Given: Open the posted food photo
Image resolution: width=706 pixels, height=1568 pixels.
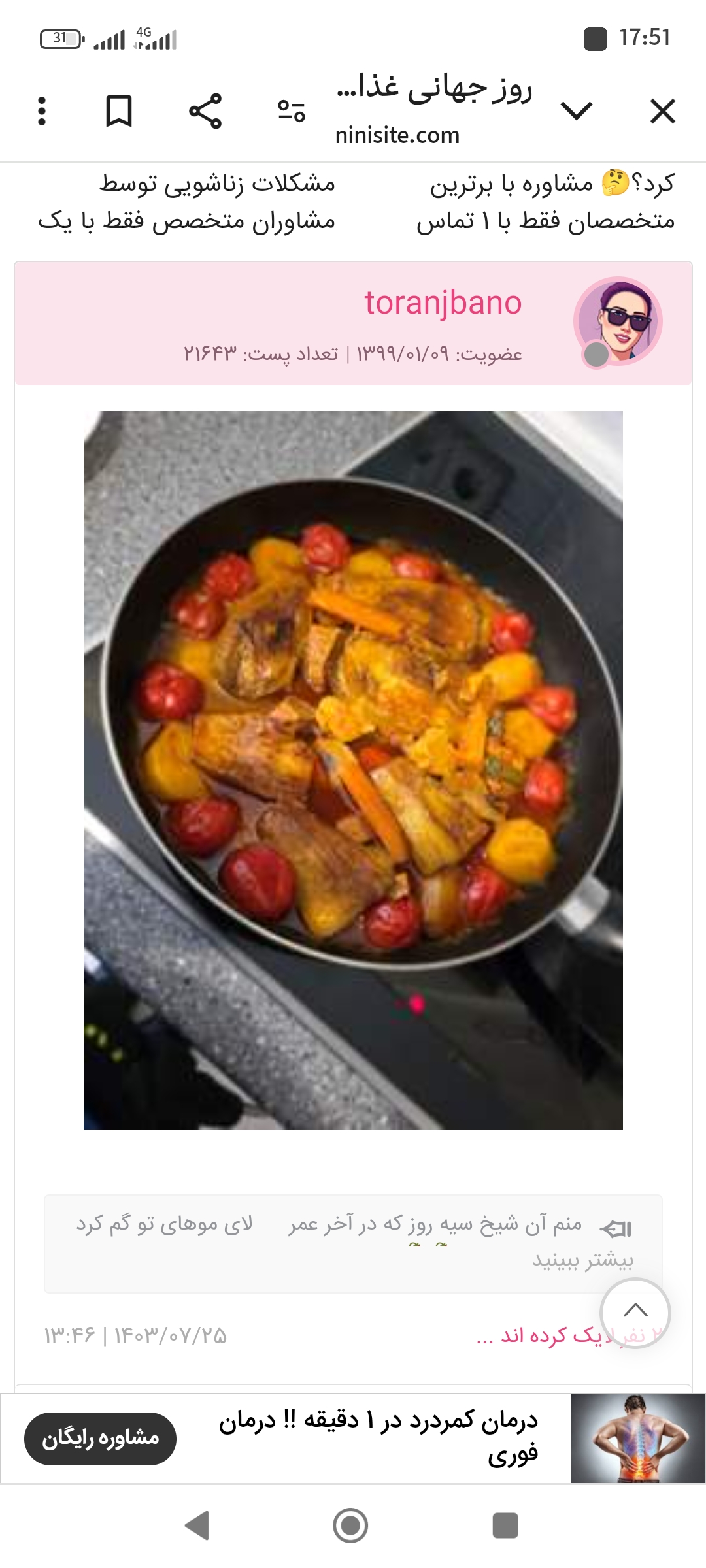Looking at the screenshot, I should pyautogui.click(x=353, y=770).
